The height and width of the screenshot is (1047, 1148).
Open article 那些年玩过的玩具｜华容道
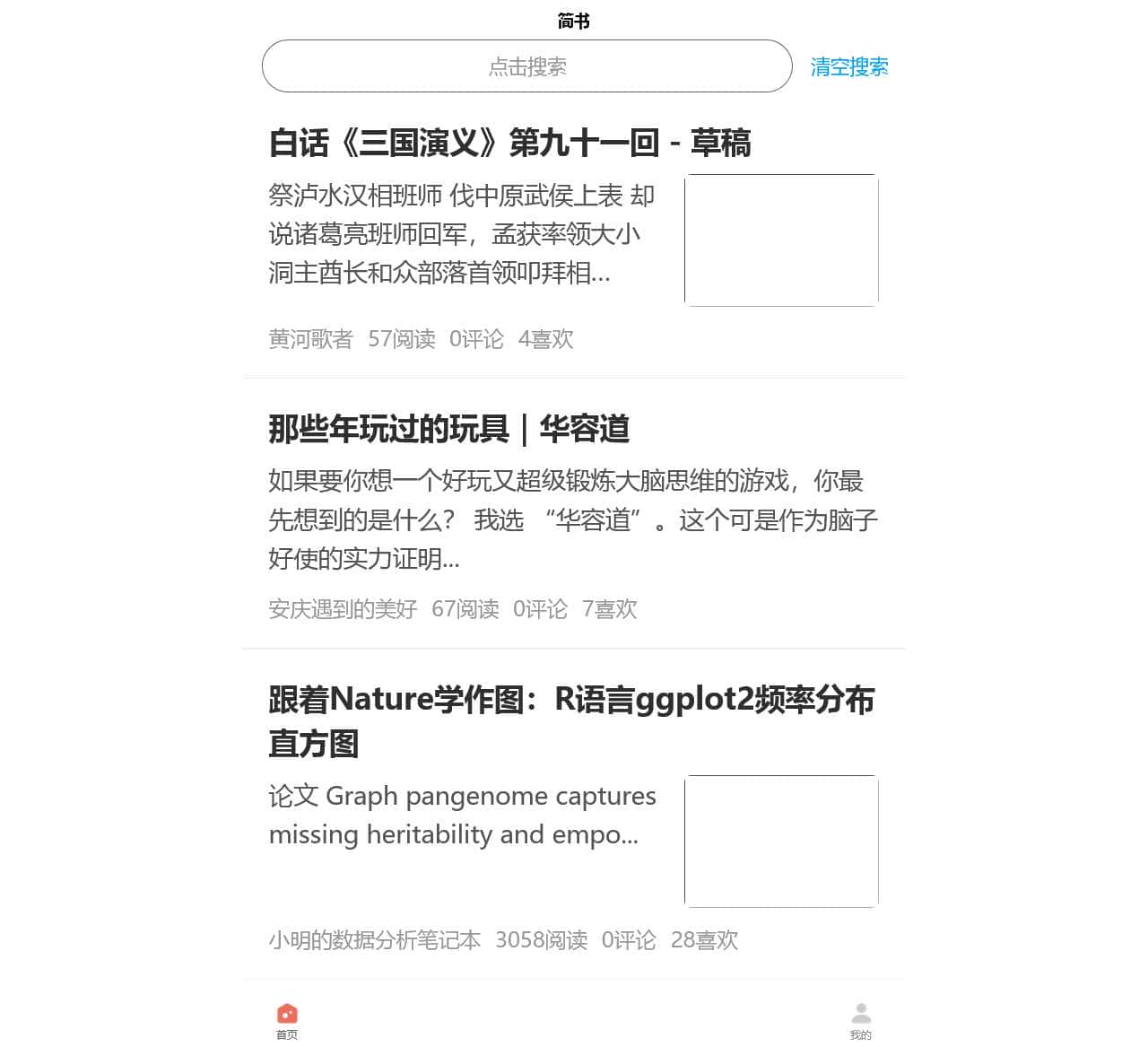click(448, 429)
